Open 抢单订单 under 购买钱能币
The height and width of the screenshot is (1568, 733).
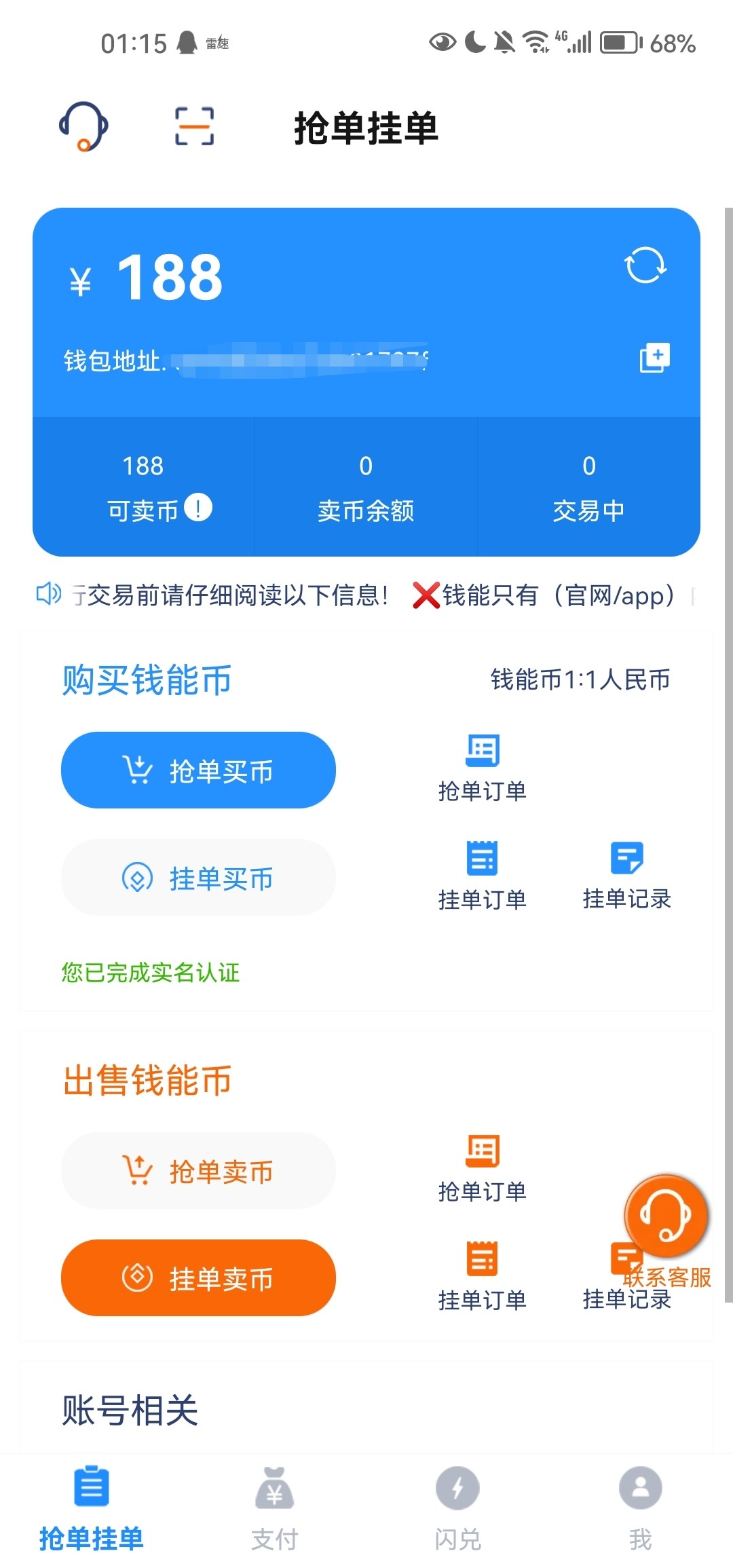pyautogui.click(x=483, y=768)
